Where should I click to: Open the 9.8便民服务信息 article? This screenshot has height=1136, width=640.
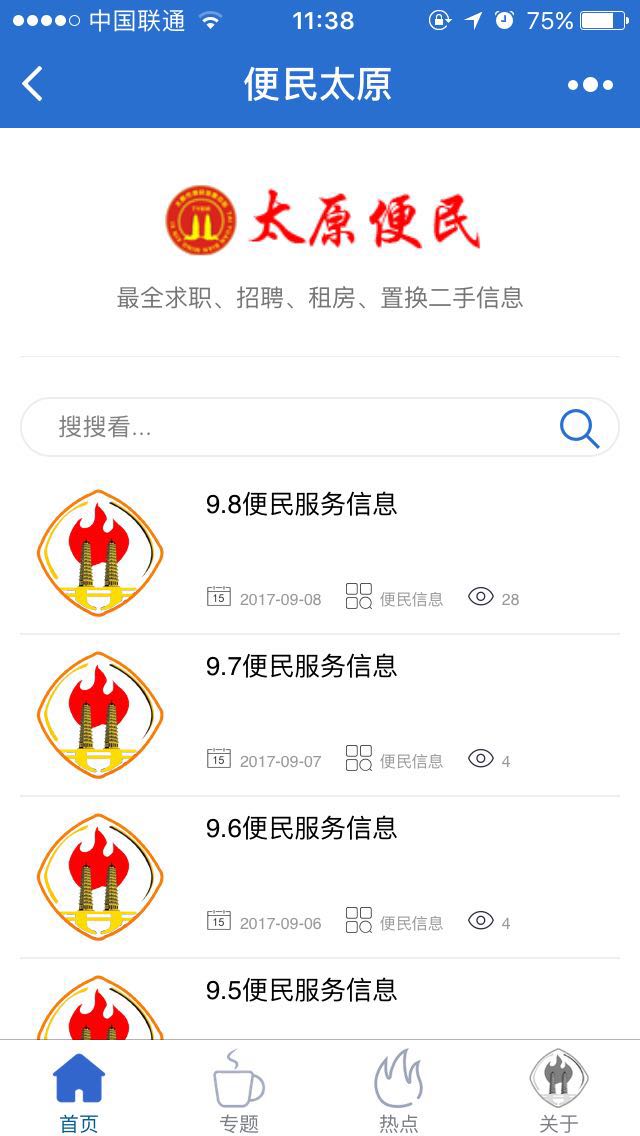(x=302, y=505)
